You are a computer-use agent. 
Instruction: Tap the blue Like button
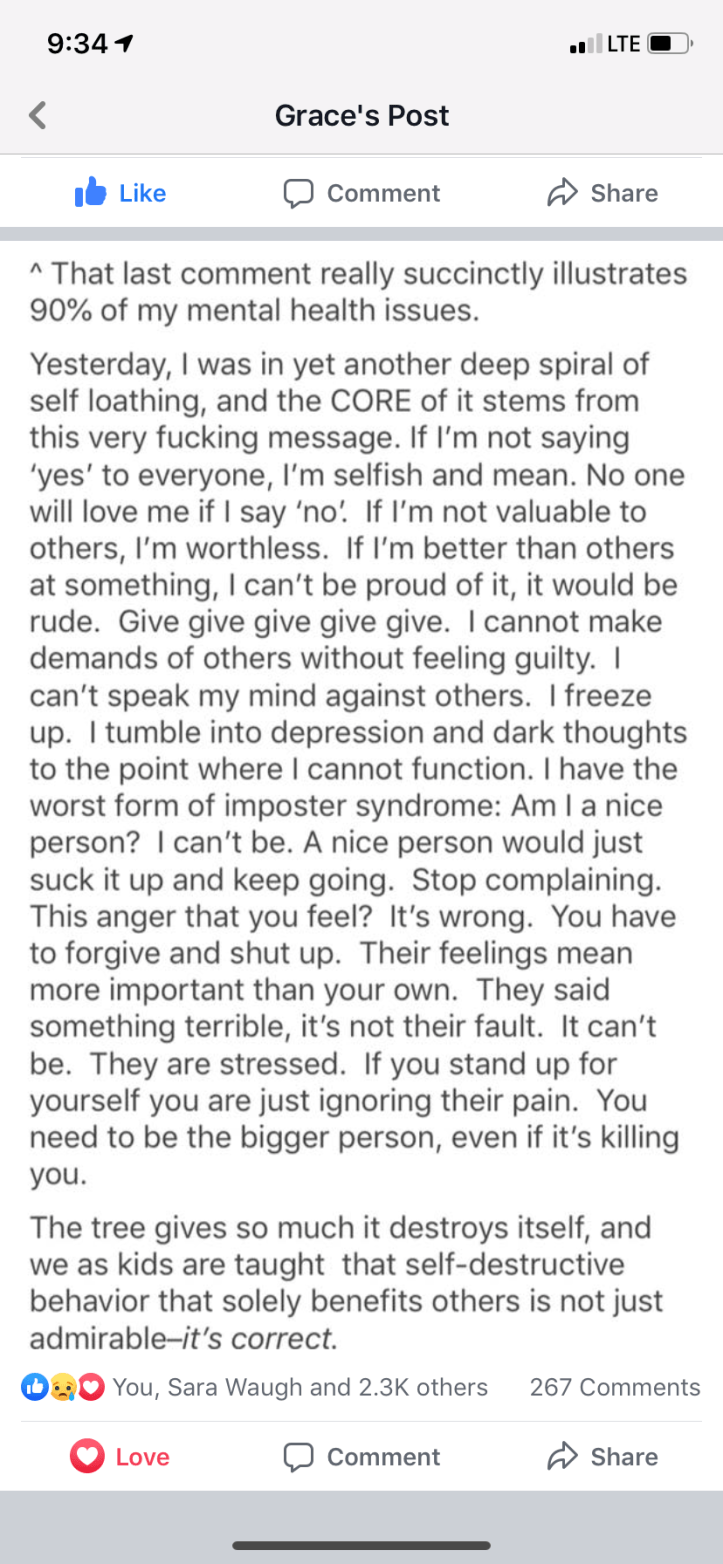tap(121, 193)
